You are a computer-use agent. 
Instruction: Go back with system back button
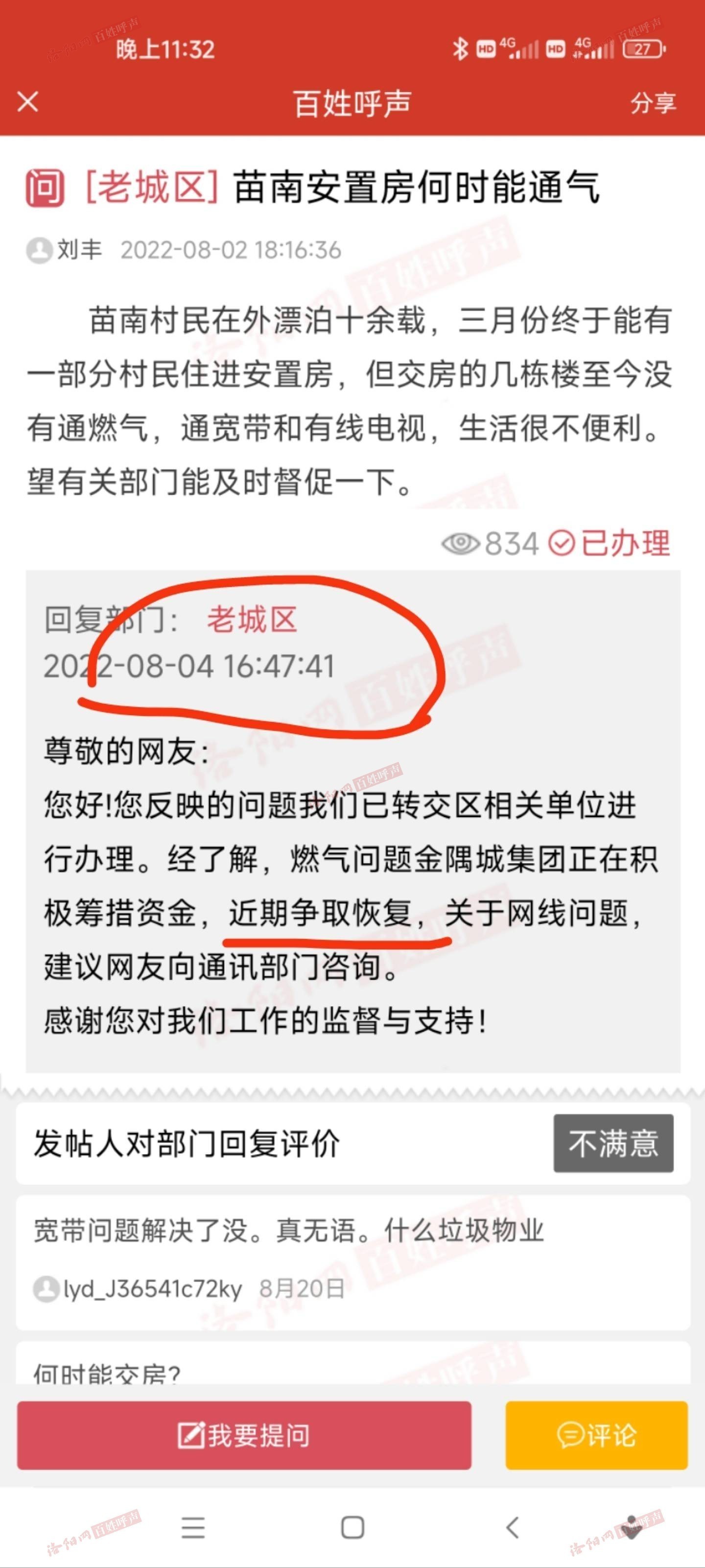[512, 1527]
